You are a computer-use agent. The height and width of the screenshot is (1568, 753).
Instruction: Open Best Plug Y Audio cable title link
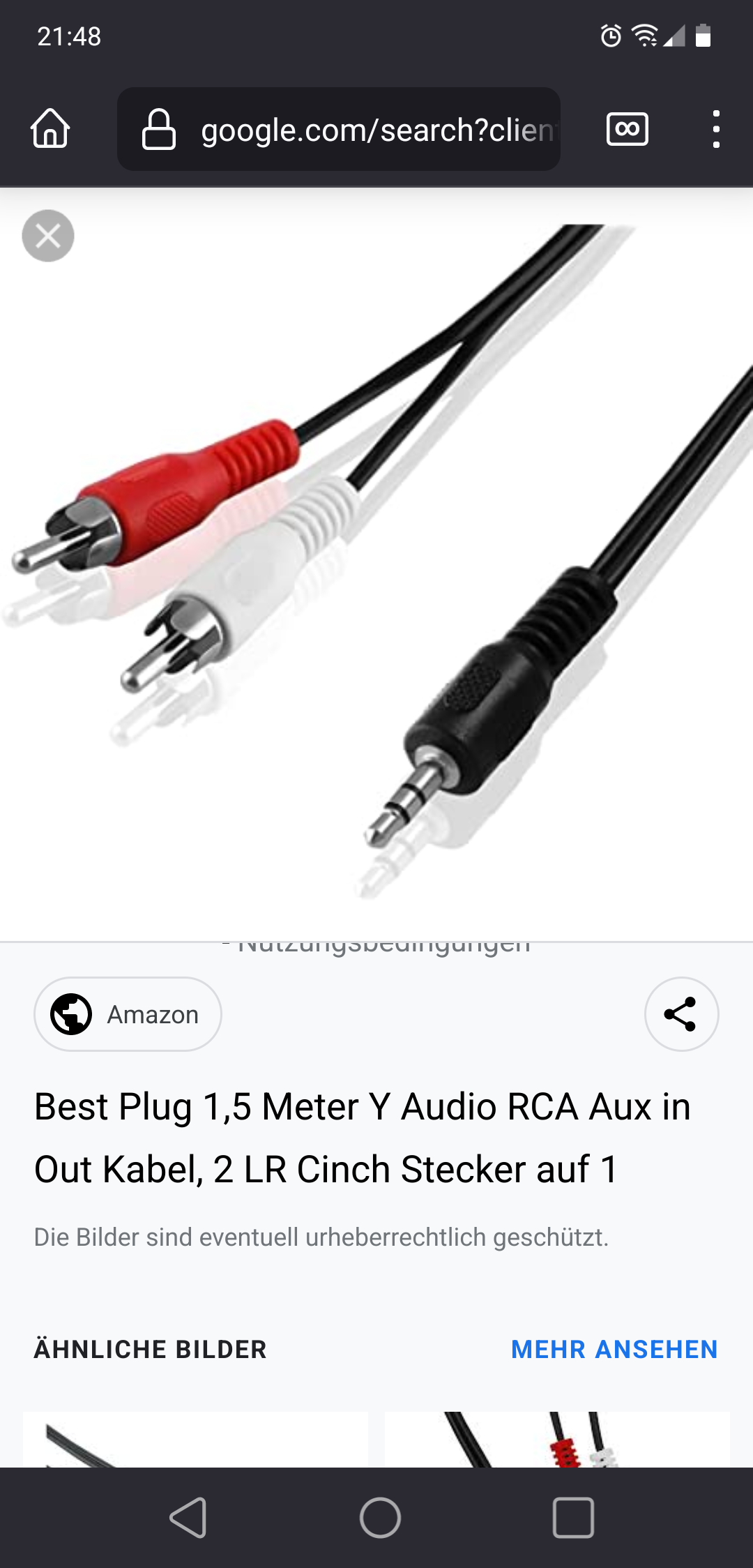(x=363, y=1138)
